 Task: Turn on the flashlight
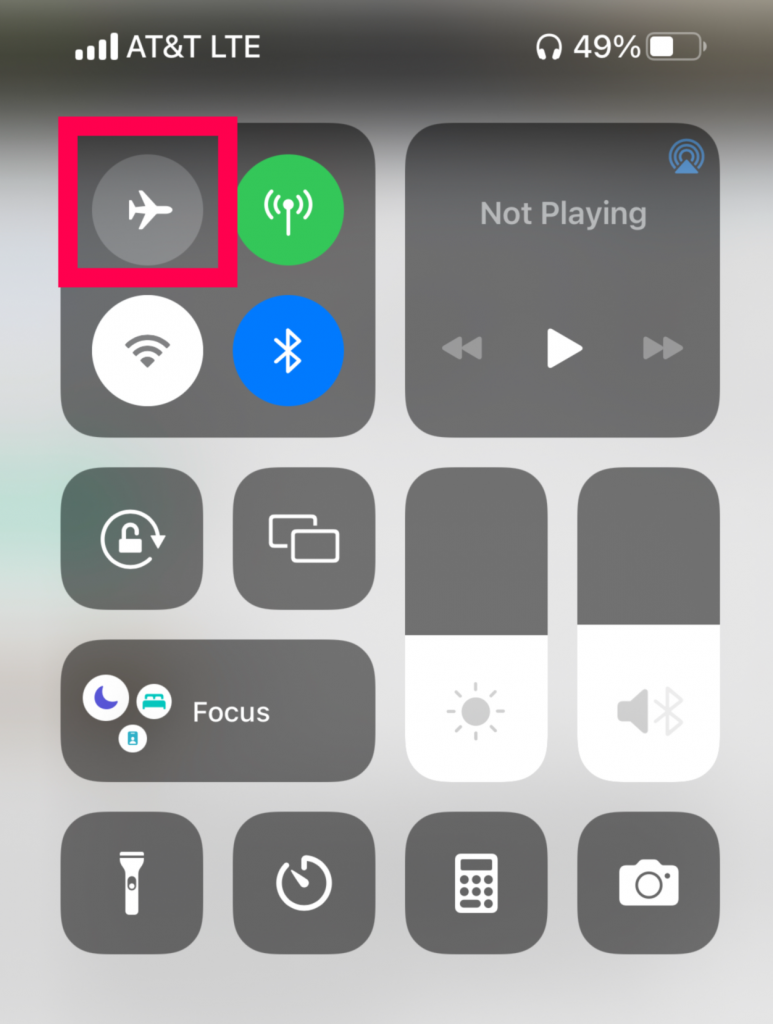(x=132, y=883)
